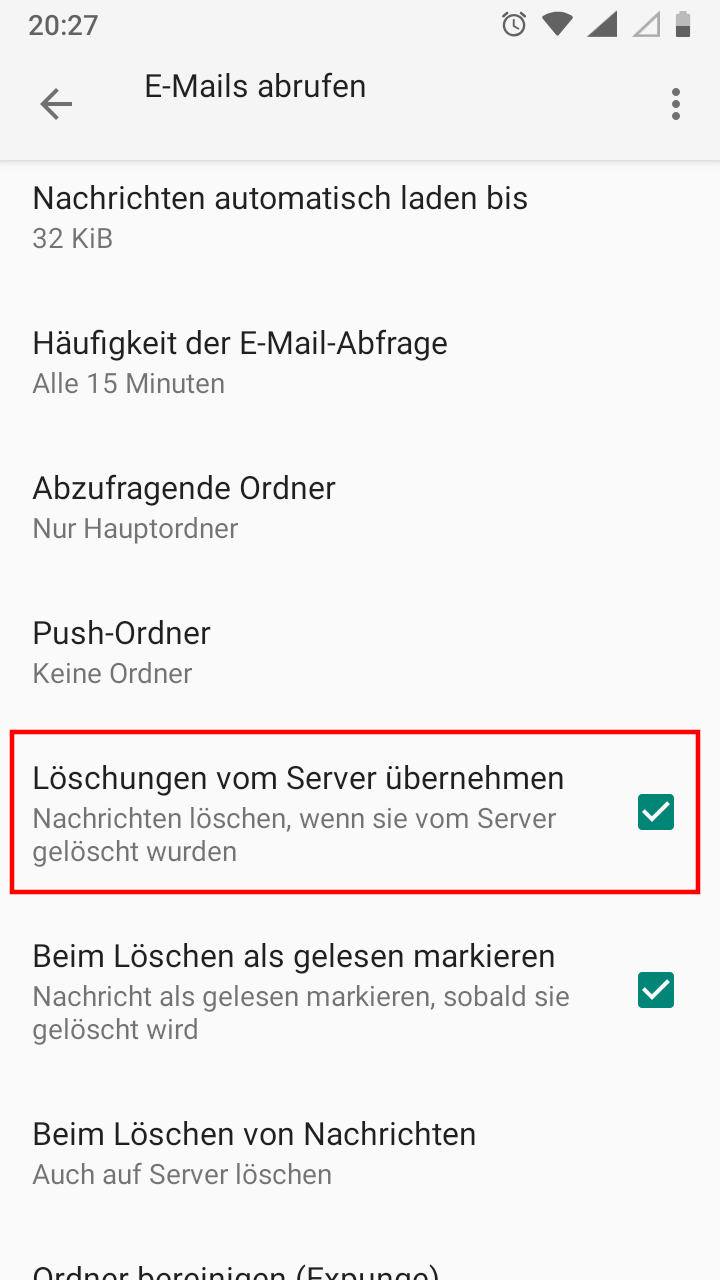Image resolution: width=720 pixels, height=1280 pixels.
Task: Open Nachrichten automatisch laden bis setting
Action: pos(360,218)
